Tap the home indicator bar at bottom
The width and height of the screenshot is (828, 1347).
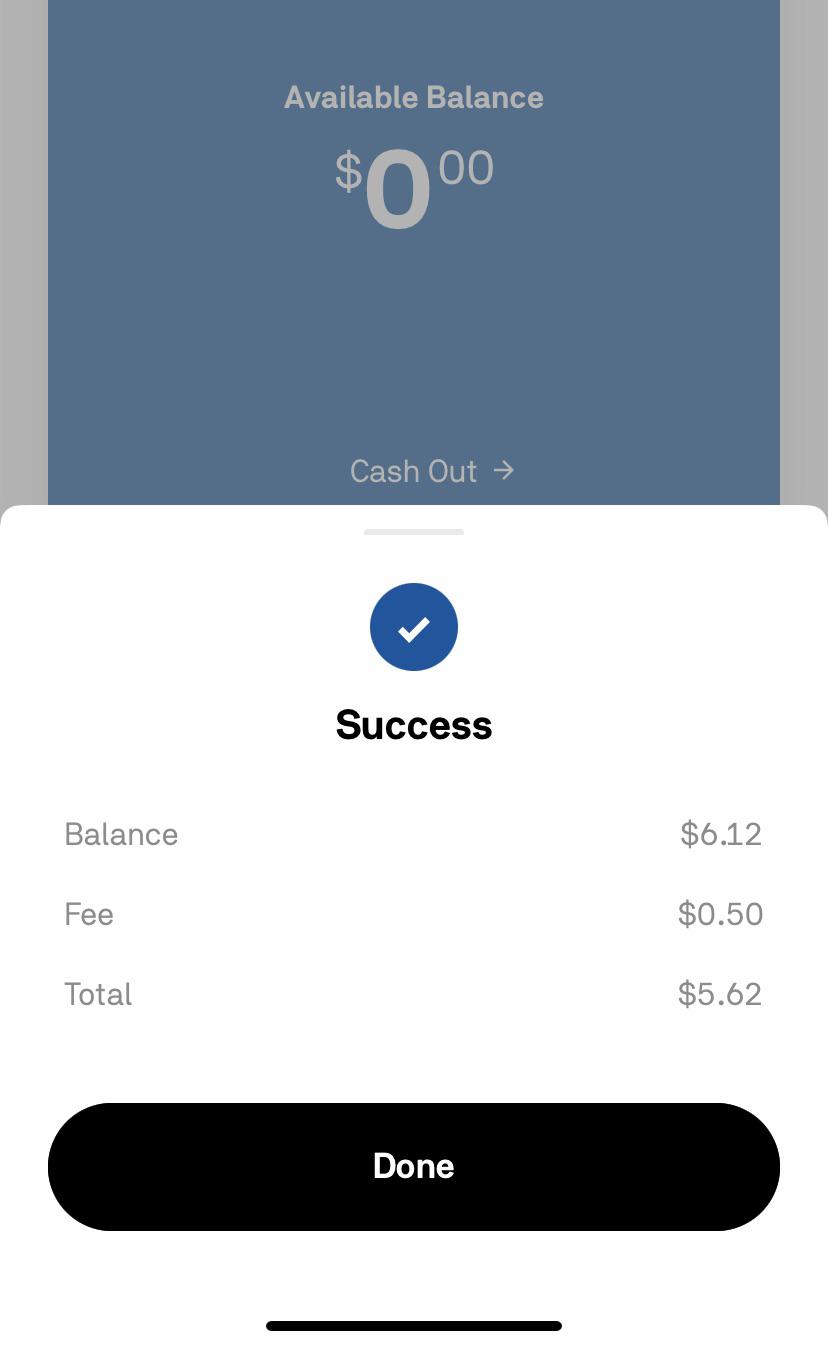tap(413, 1325)
